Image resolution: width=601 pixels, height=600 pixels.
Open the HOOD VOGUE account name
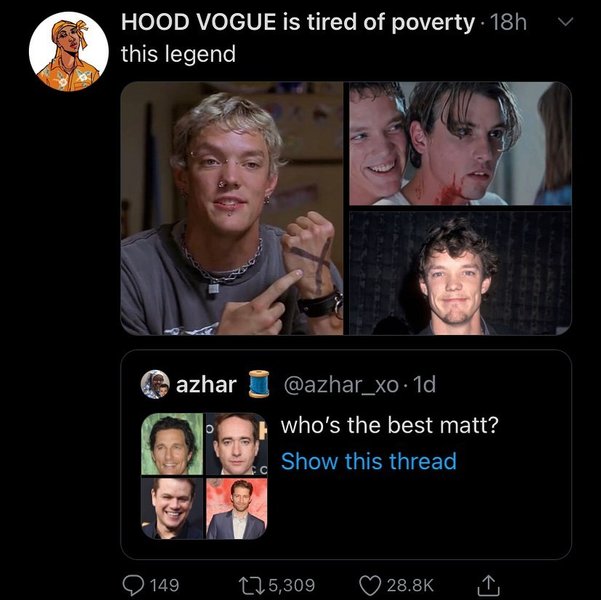point(297,22)
